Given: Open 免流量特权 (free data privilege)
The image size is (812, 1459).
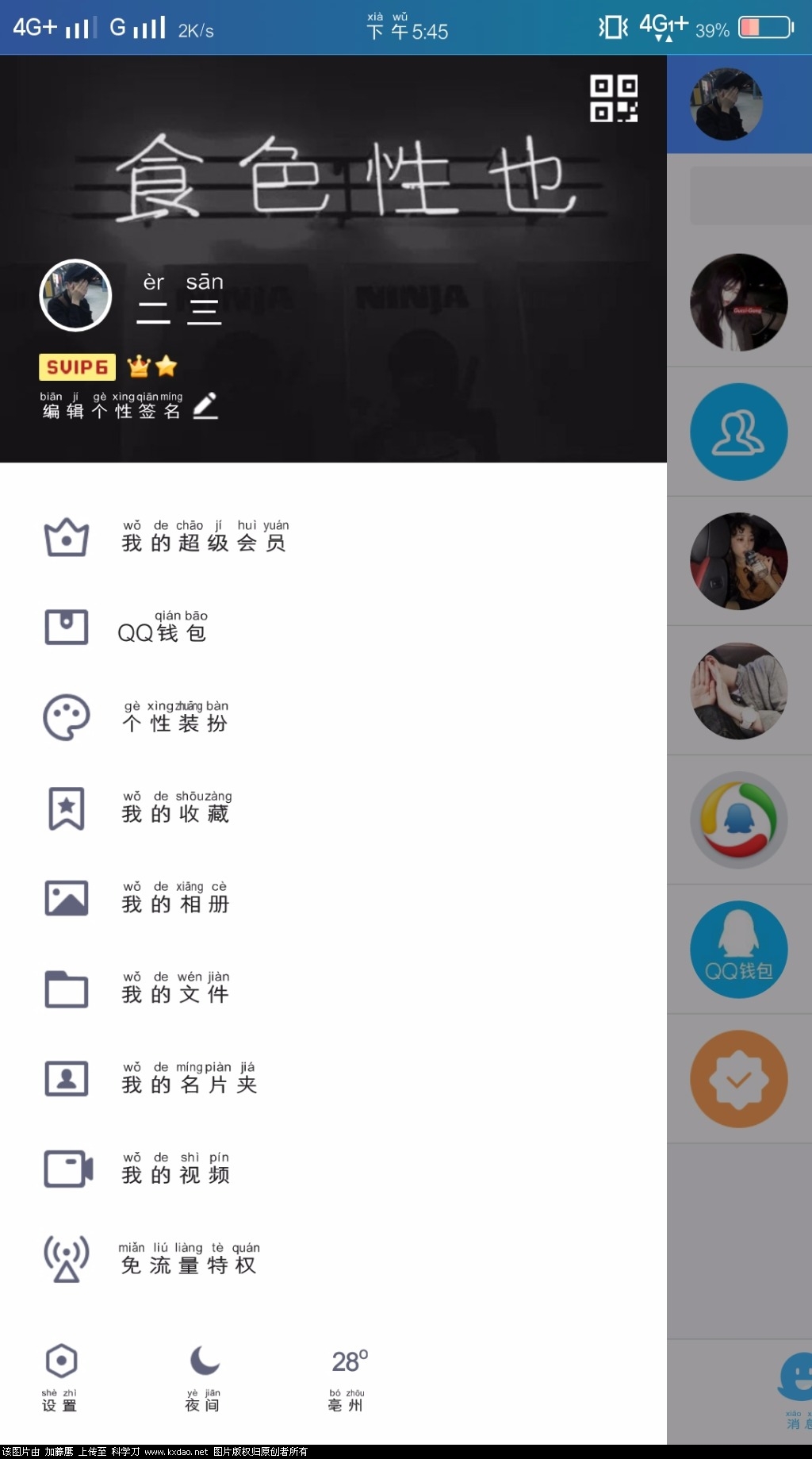Looking at the screenshot, I should [189, 1260].
